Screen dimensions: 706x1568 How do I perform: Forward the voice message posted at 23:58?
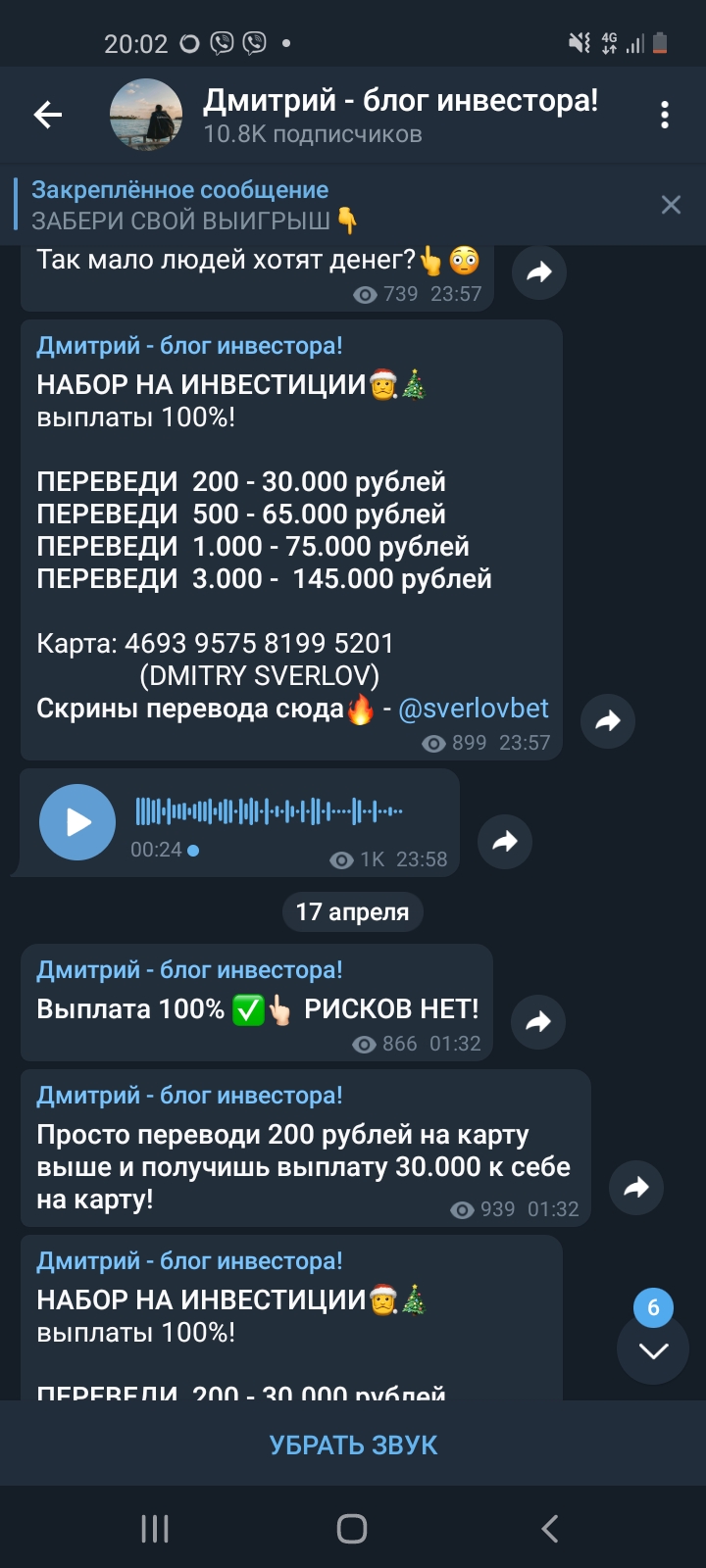point(505,841)
